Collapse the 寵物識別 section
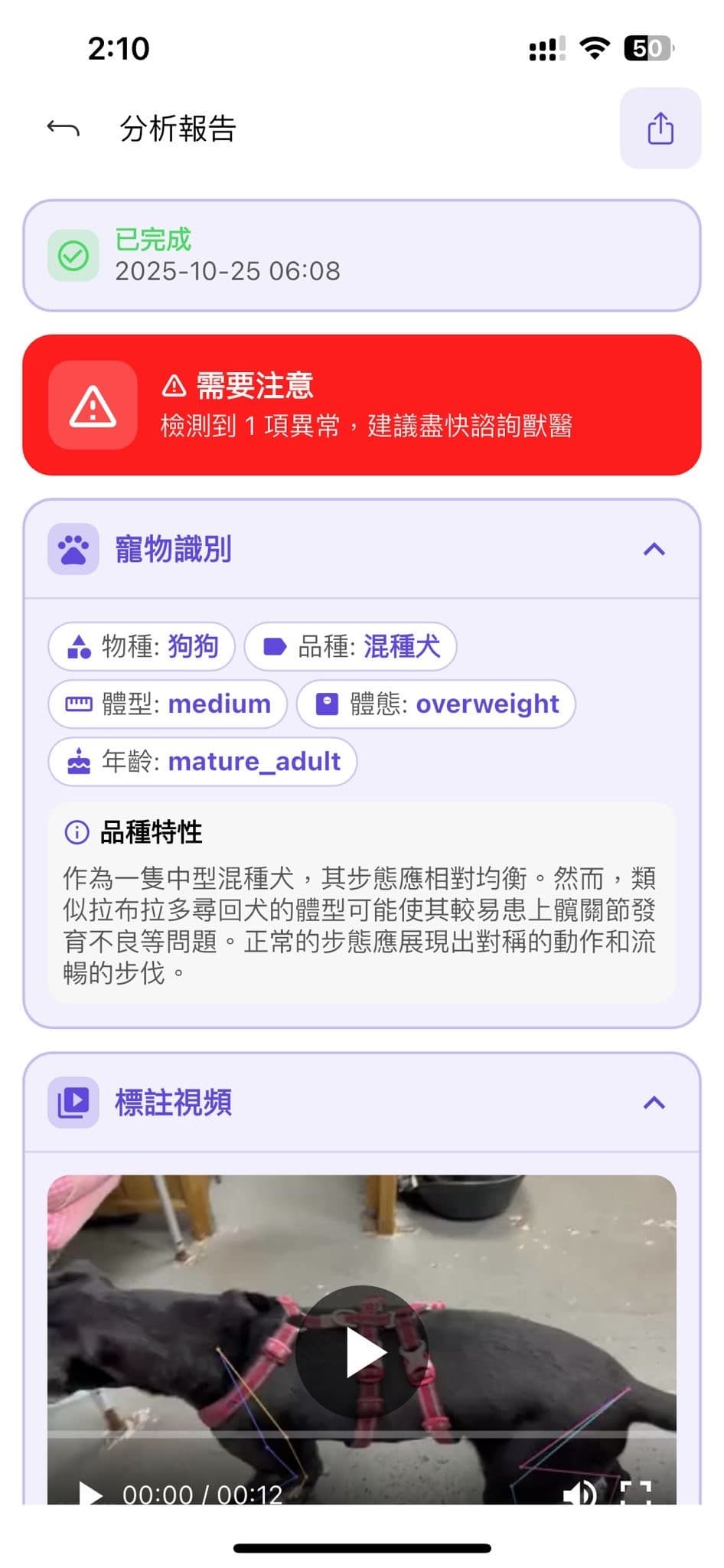The width and height of the screenshot is (724, 1568). click(x=654, y=549)
